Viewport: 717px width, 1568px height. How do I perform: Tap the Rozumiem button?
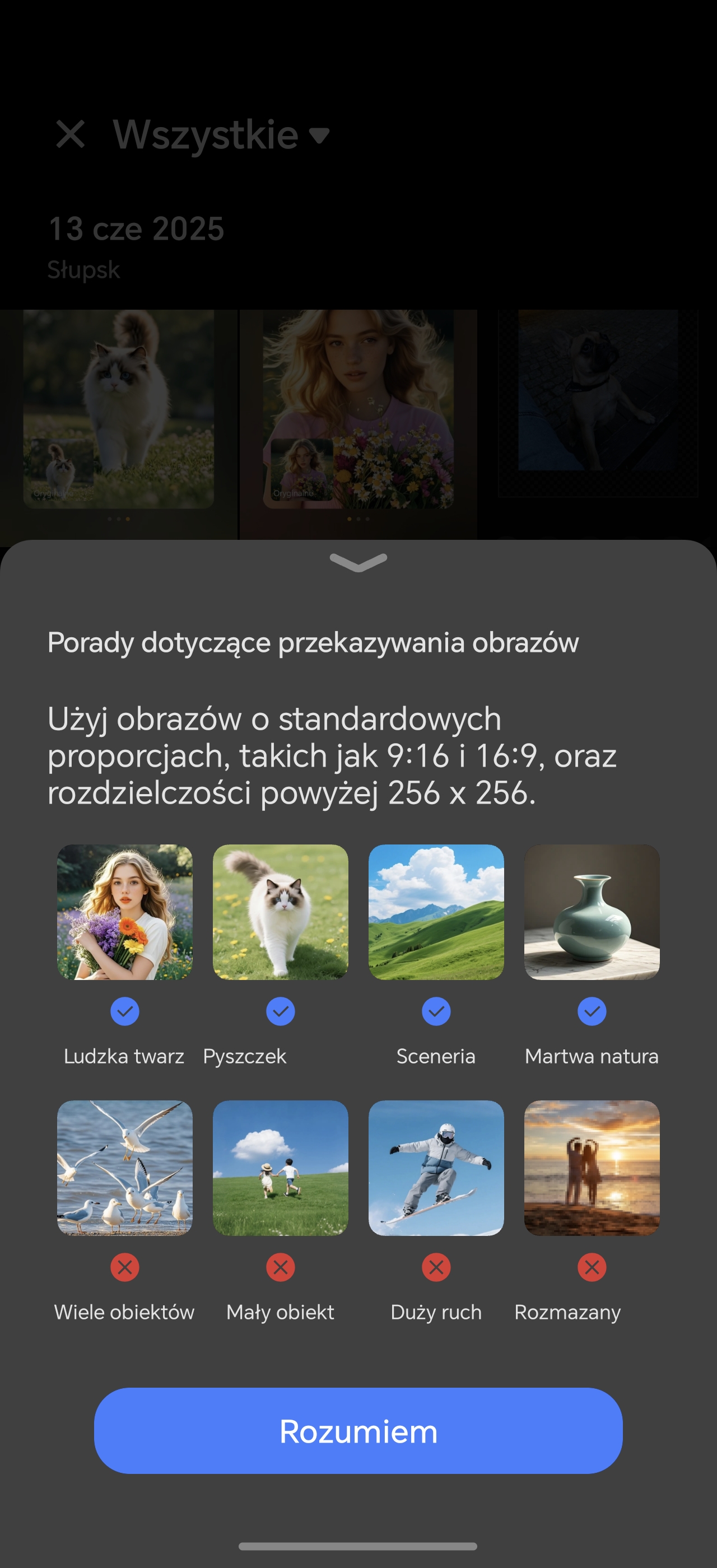point(358,1430)
